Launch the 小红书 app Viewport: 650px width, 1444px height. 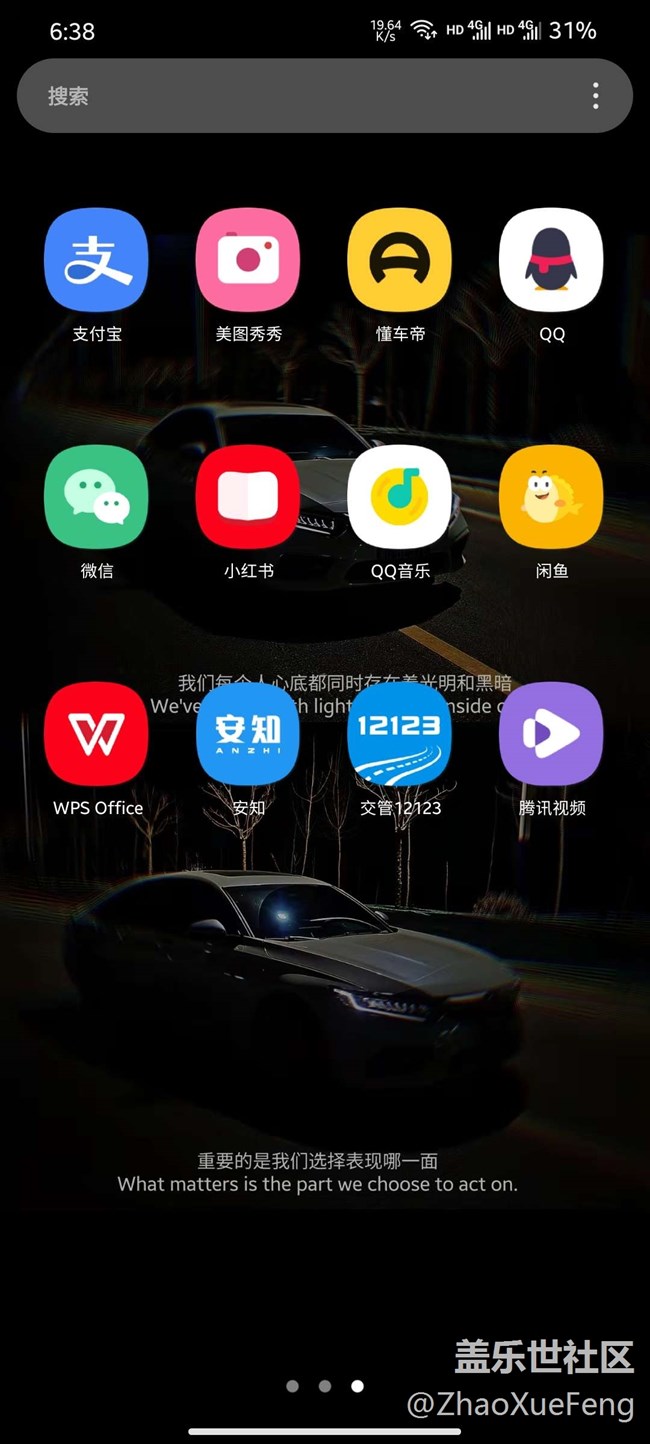pyautogui.click(x=248, y=497)
